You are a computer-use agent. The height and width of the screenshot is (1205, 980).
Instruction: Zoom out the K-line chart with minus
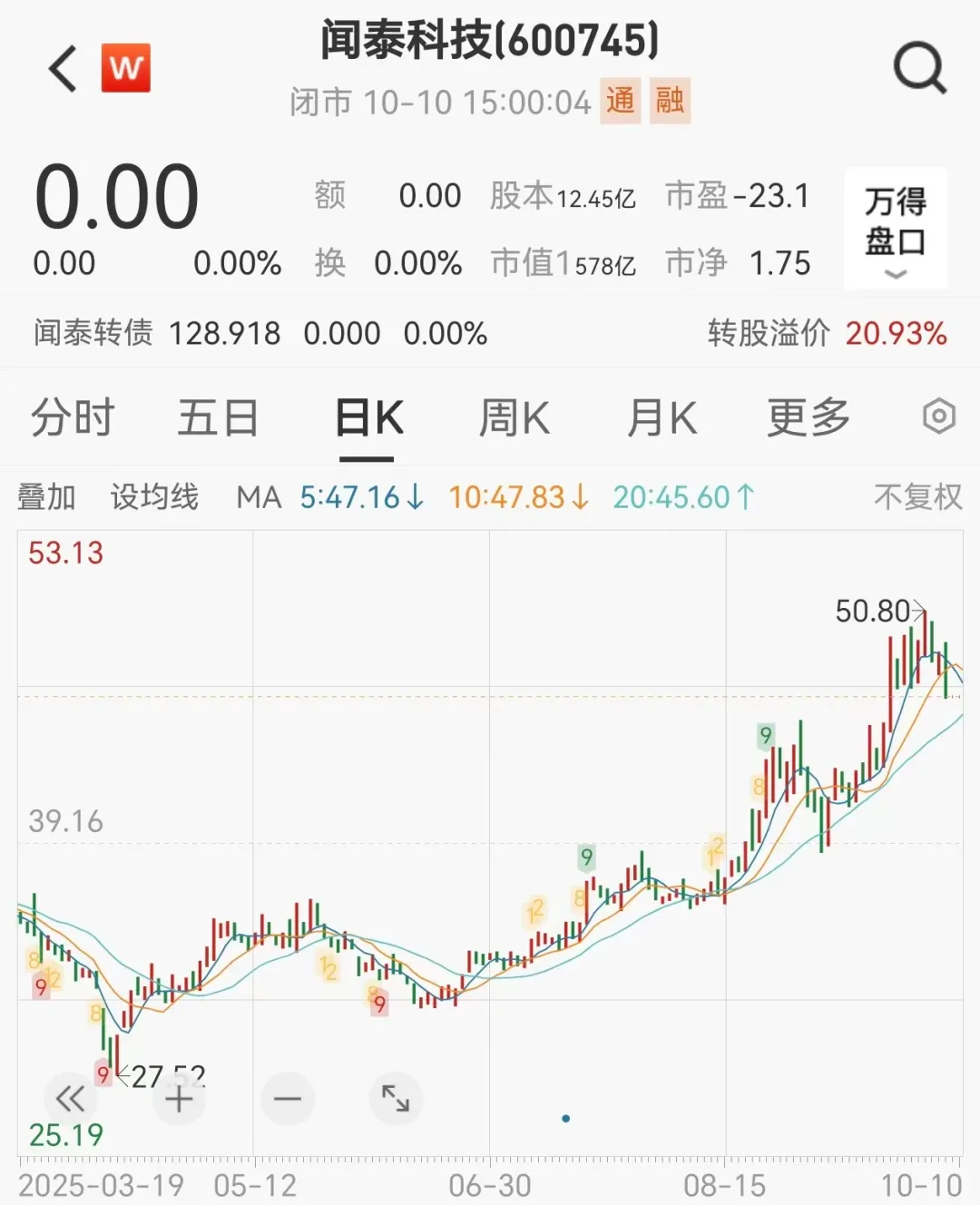click(287, 1099)
